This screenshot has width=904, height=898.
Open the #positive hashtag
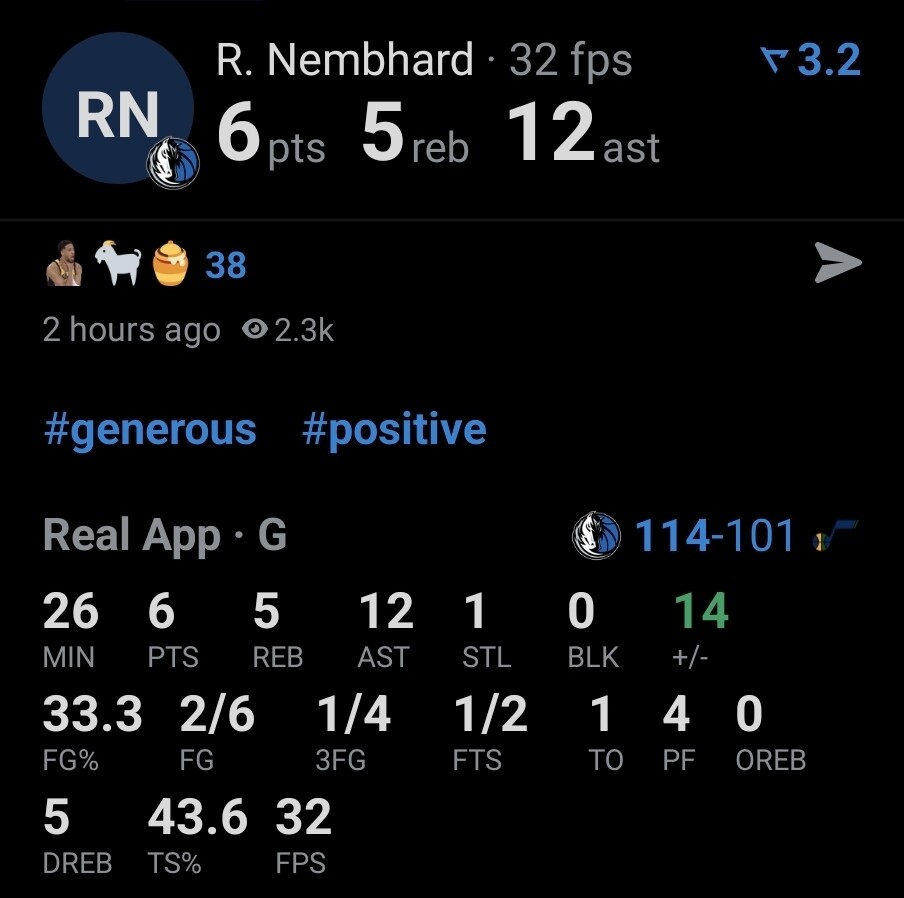(394, 430)
